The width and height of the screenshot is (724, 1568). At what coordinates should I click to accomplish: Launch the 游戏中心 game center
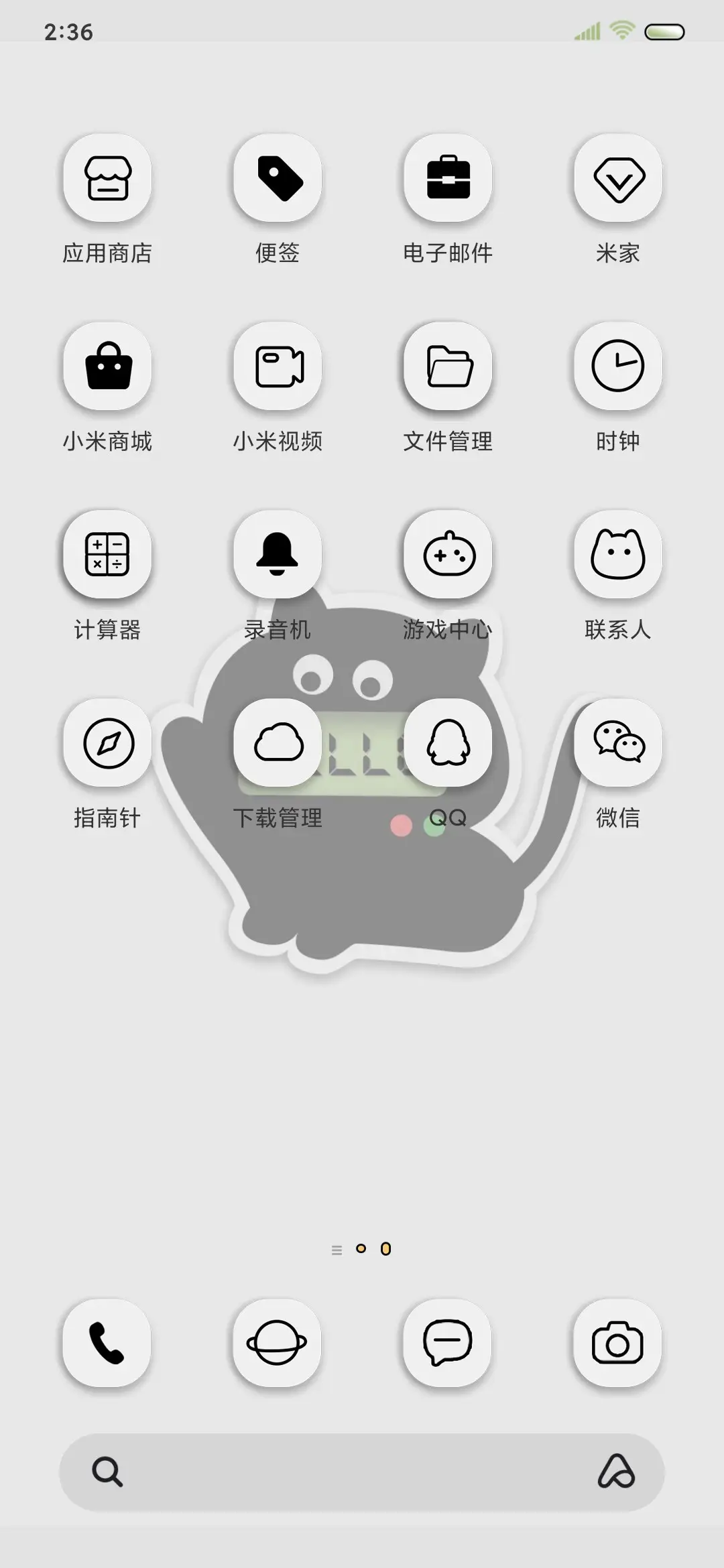(448, 555)
